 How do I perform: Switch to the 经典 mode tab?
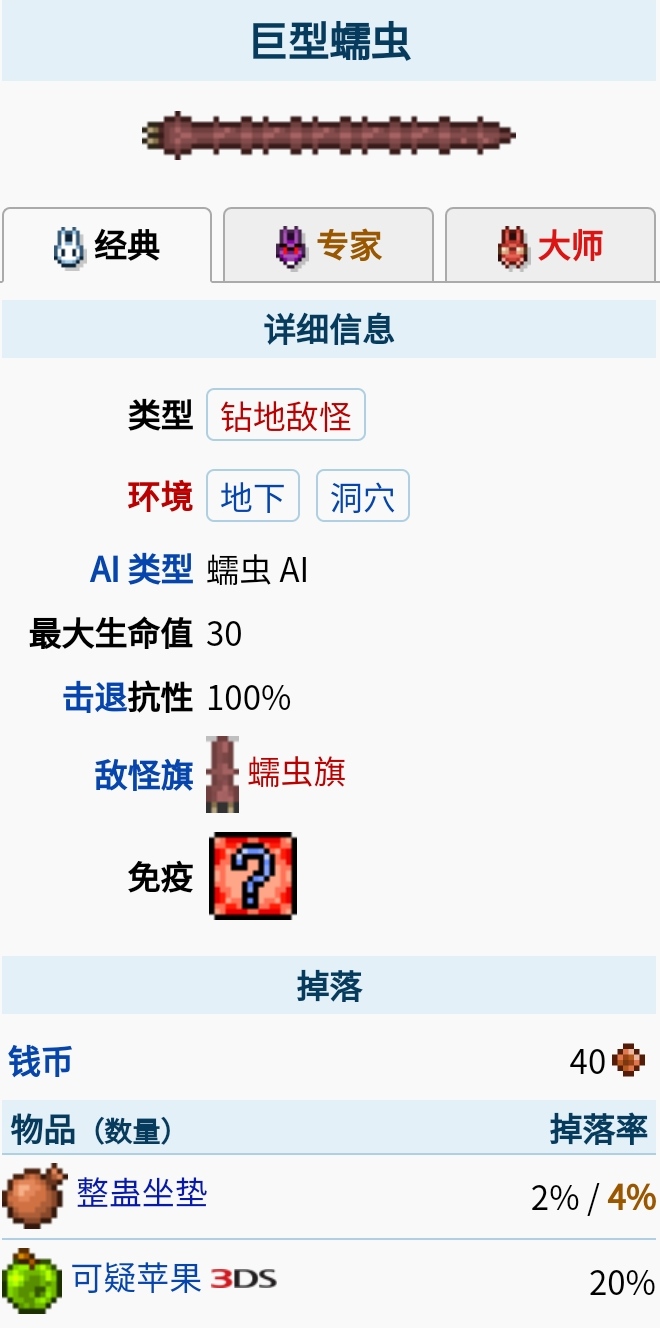point(107,245)
